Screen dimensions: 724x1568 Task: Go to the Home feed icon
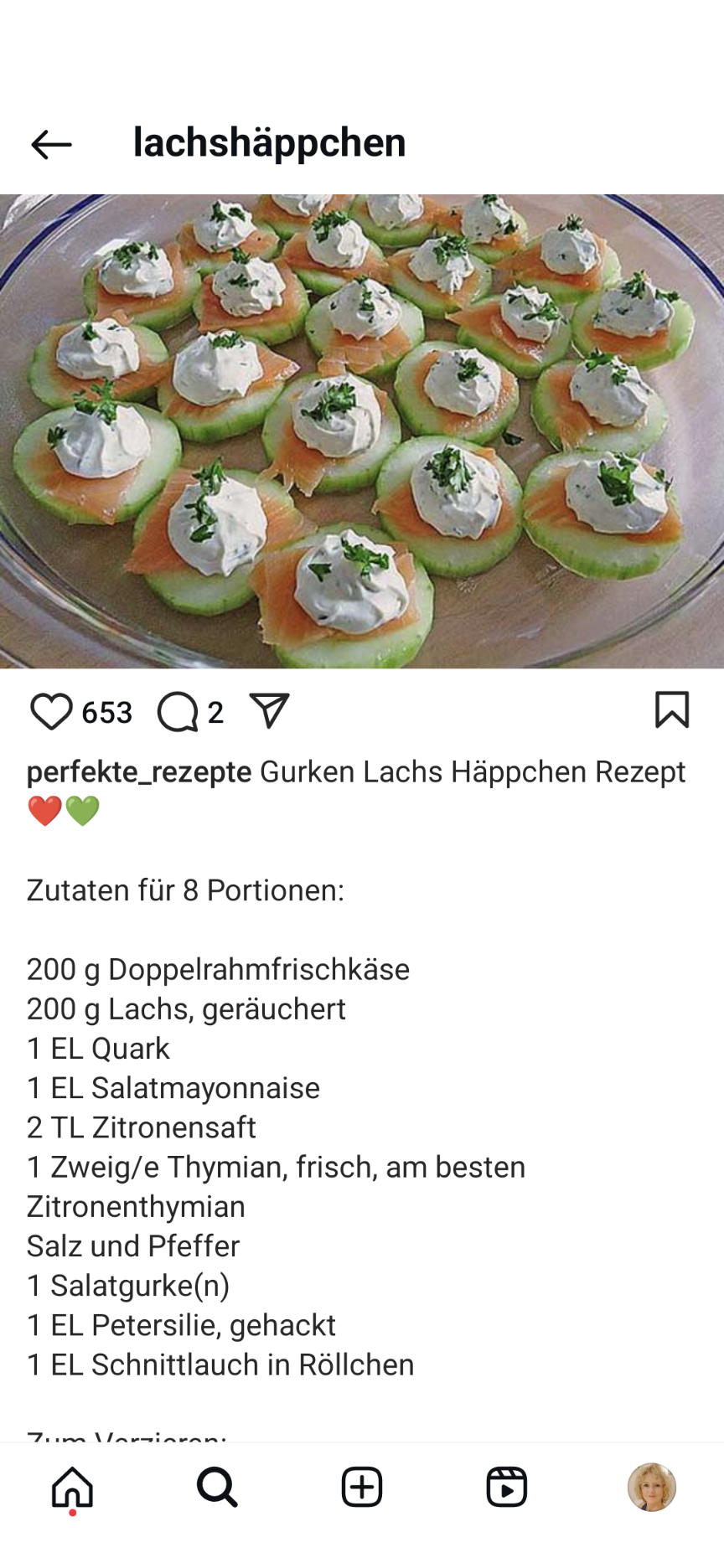point(72,1486)
